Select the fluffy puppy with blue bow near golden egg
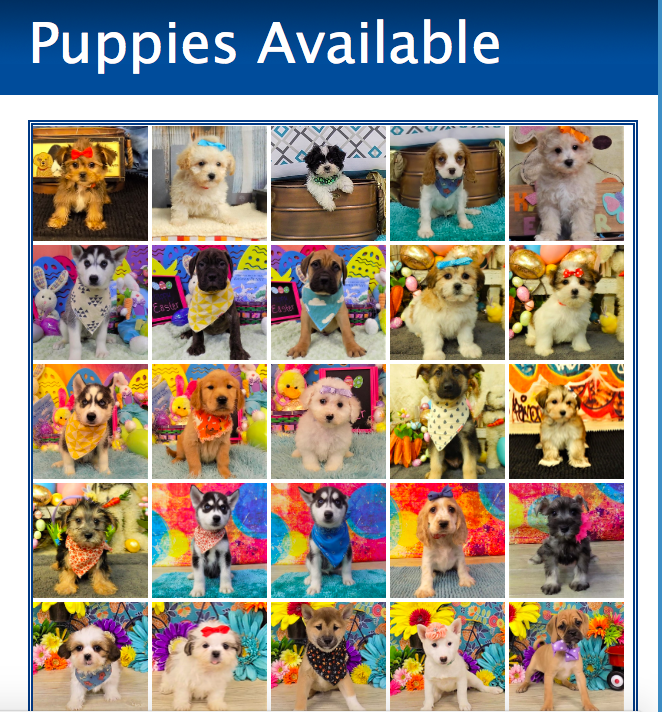This screenshot has height=712, width=662. tap(447, 302)
